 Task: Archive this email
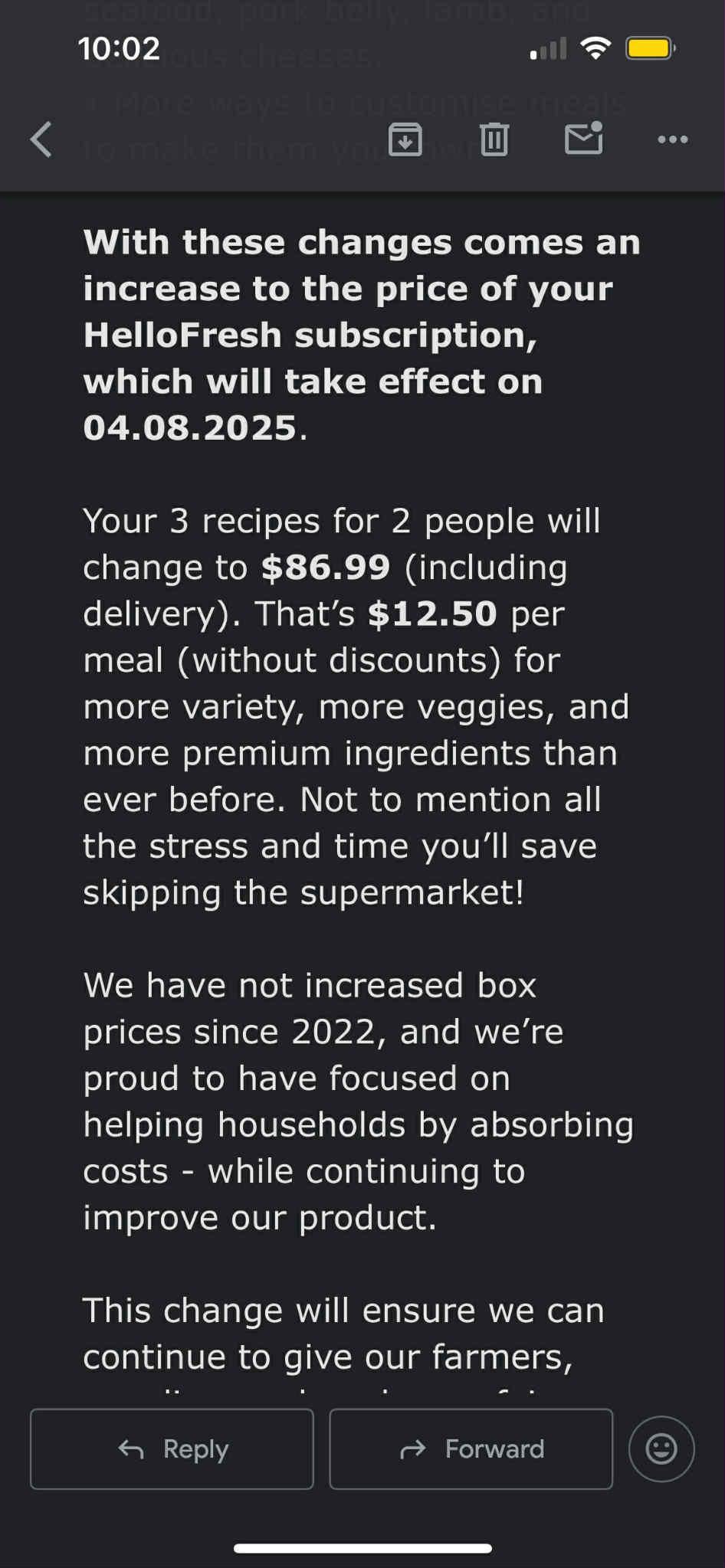pyautogui.click(x=405, y=139)
